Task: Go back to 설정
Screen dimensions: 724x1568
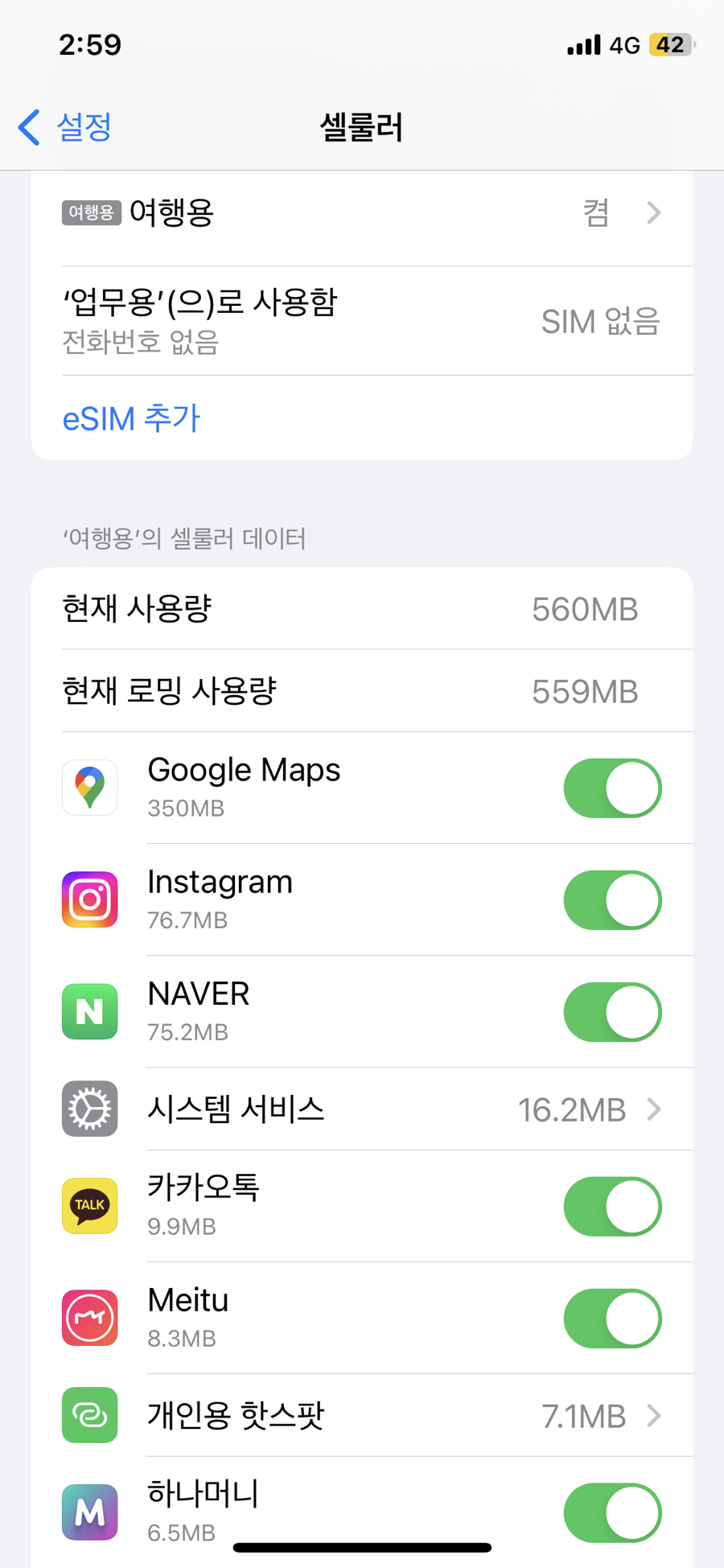Action: pos(66,127)
